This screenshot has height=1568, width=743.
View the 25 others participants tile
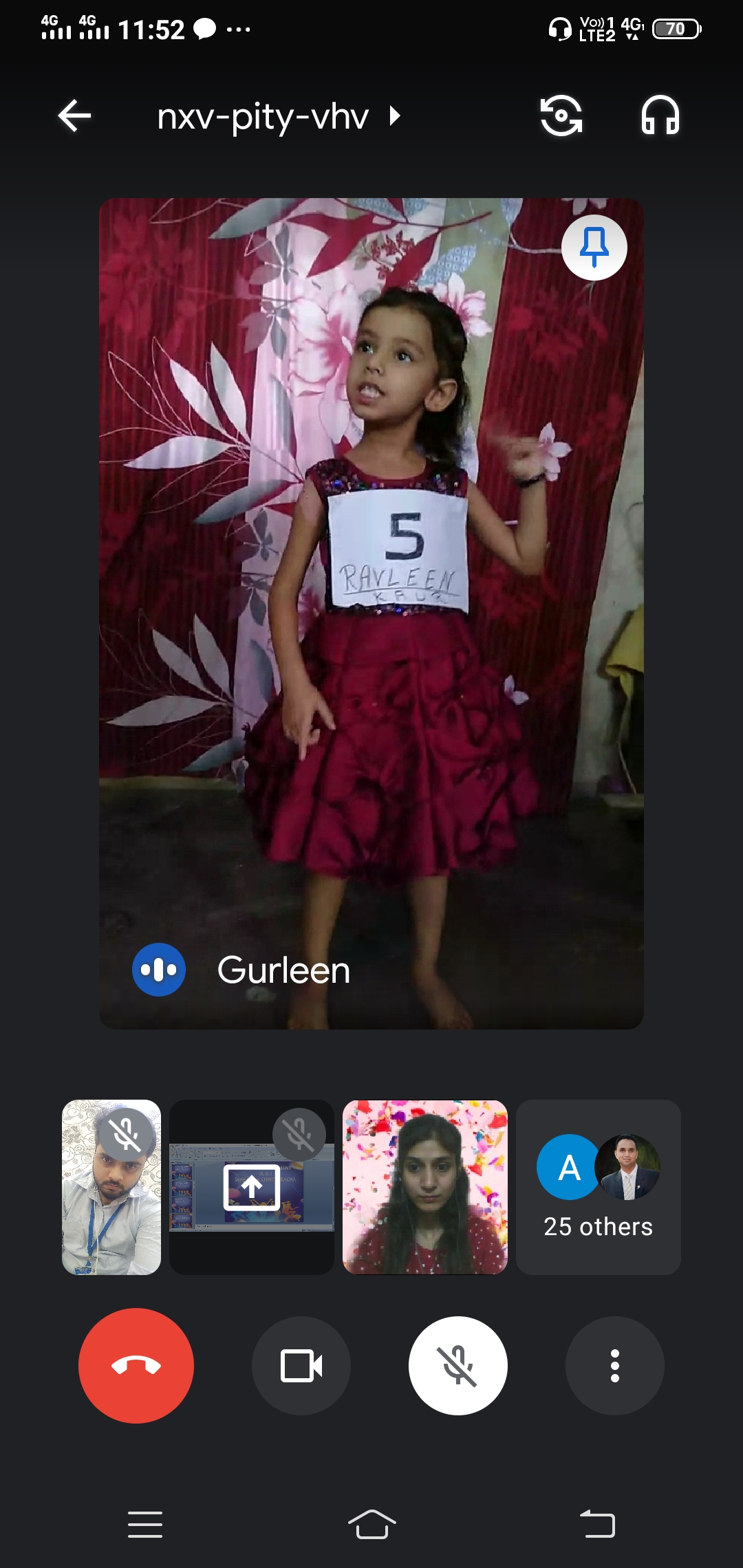coord(599,1187)
